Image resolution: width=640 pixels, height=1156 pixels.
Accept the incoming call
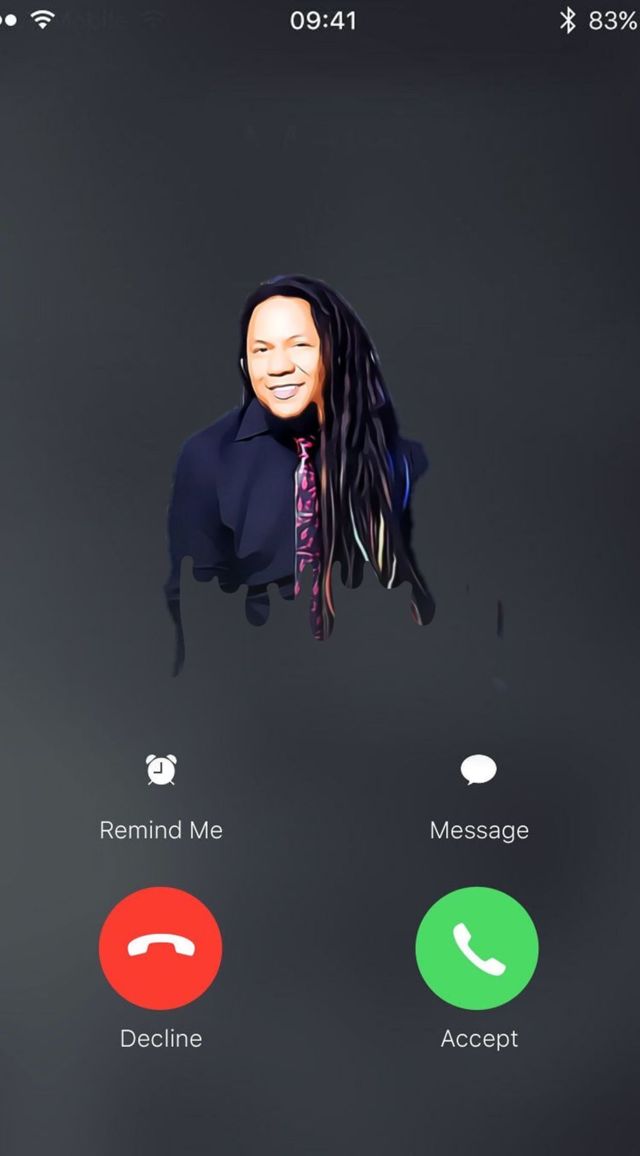pos(477,948)
